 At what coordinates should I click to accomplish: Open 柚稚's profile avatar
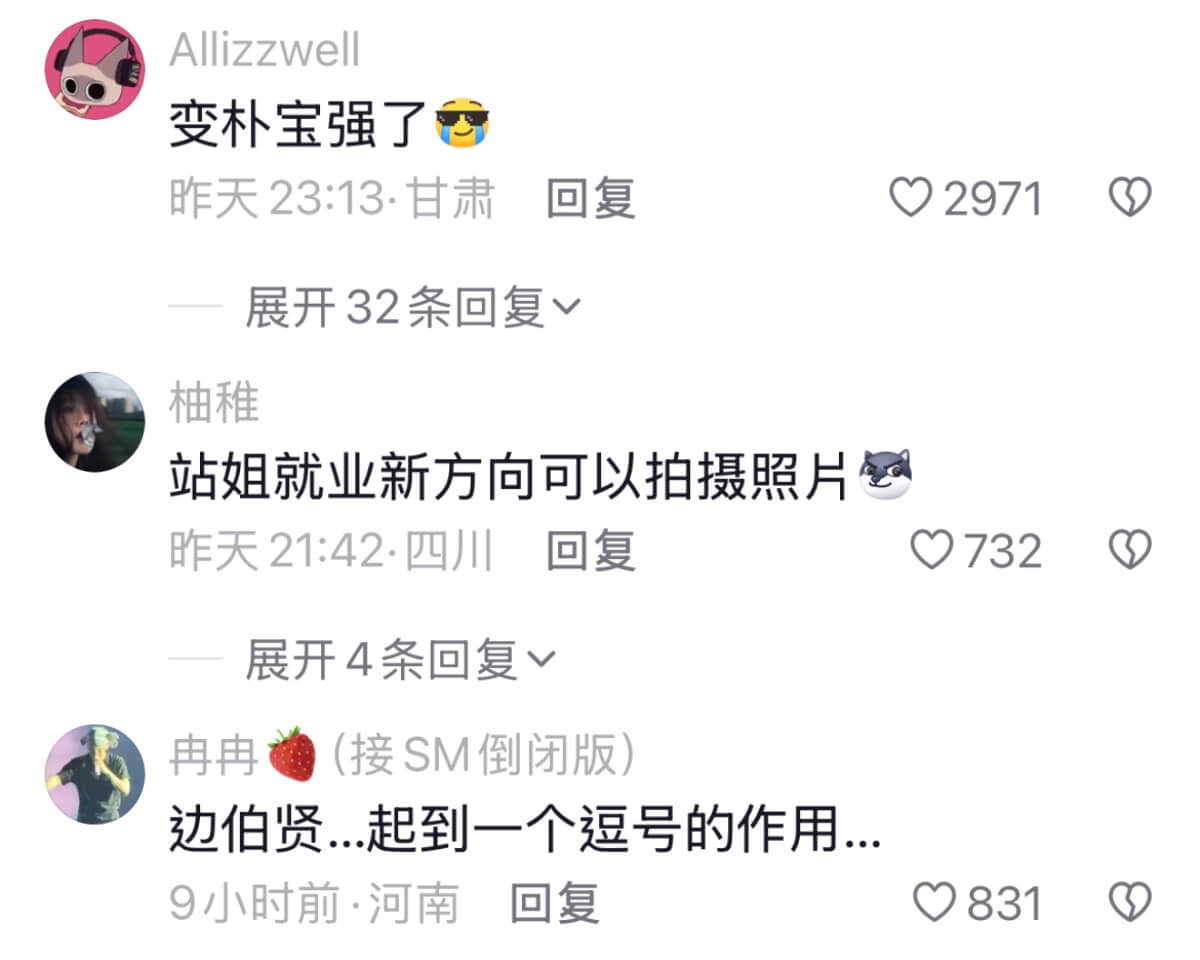pos(95,422)
